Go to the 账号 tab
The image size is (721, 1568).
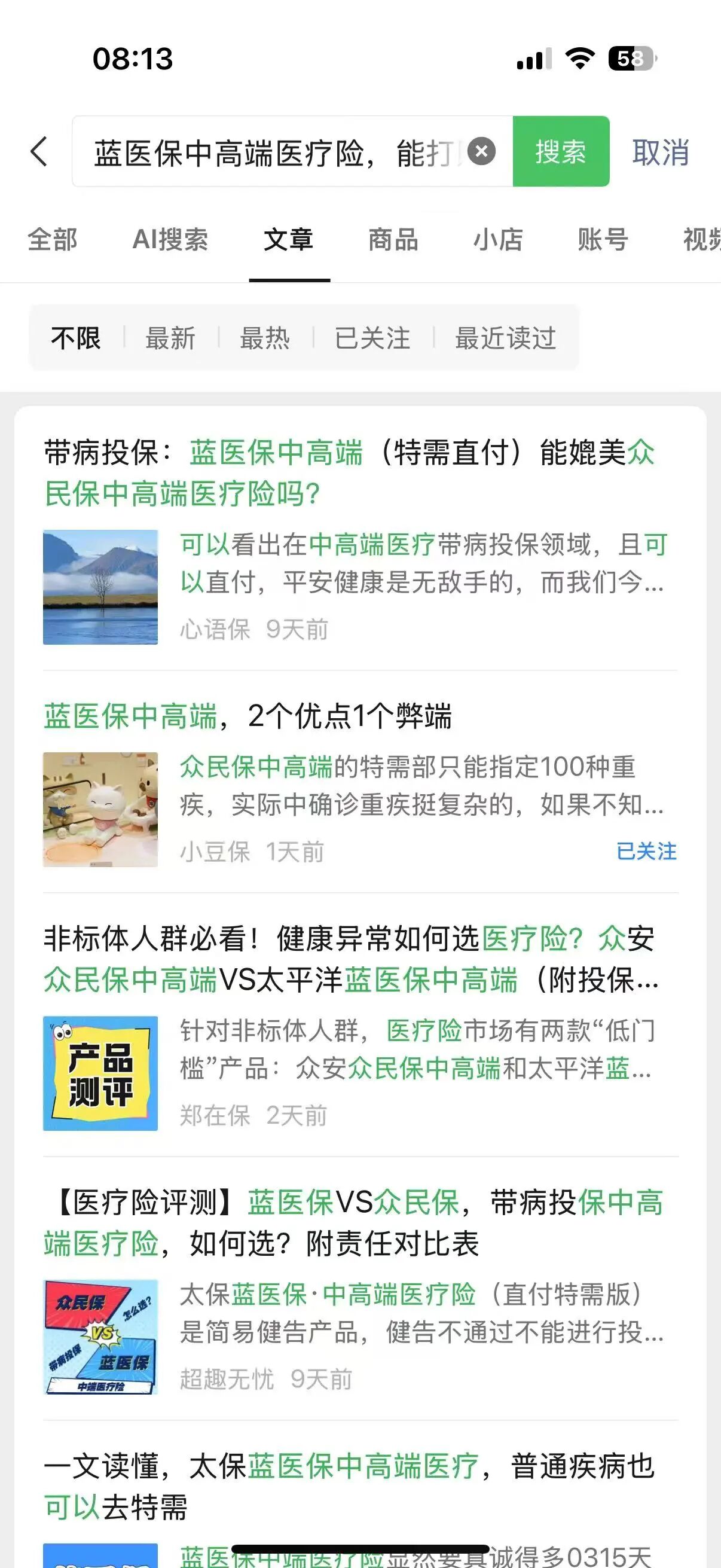point(603,239)
